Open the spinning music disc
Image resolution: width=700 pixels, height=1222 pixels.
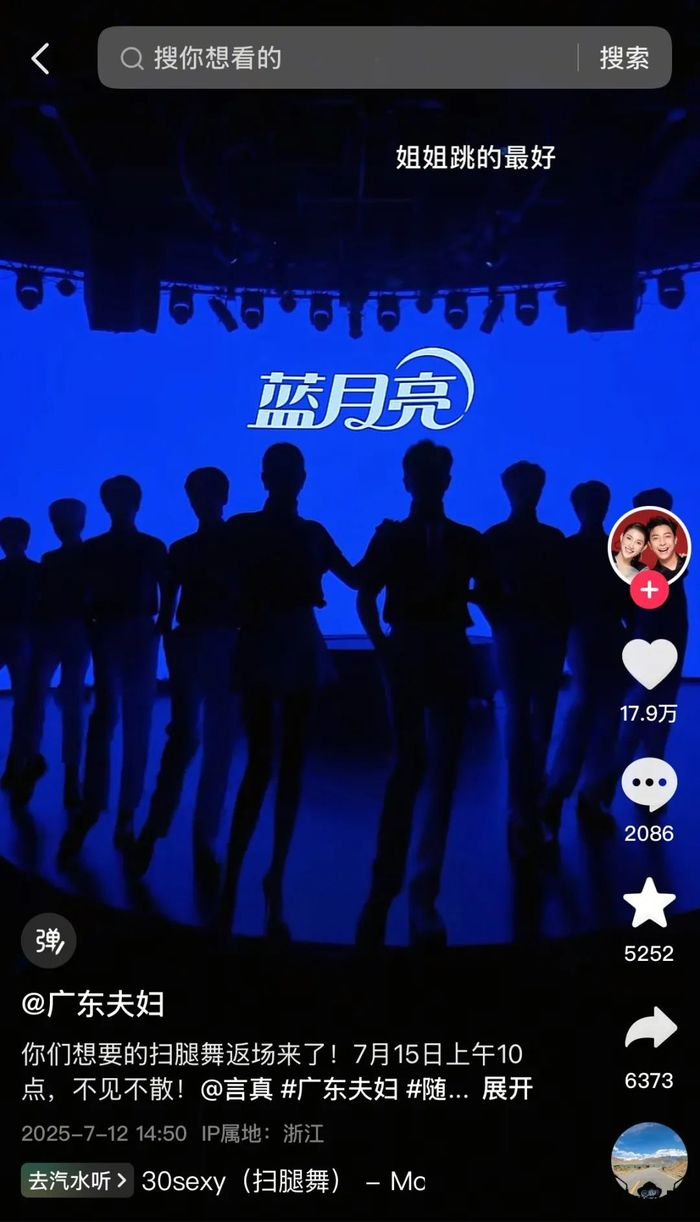click(649, 1160)
